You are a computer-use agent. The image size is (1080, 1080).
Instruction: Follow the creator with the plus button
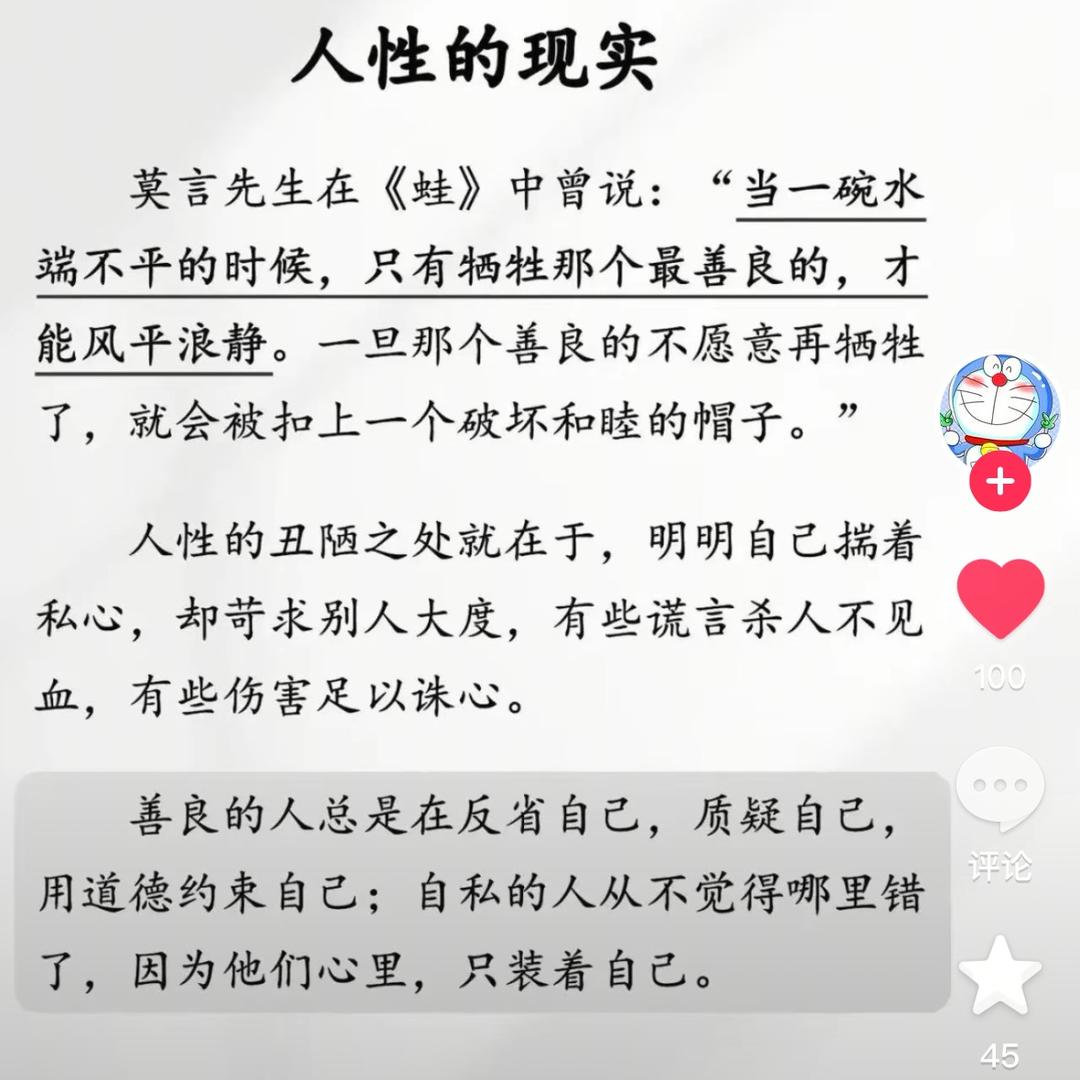[x=999, y=483]
